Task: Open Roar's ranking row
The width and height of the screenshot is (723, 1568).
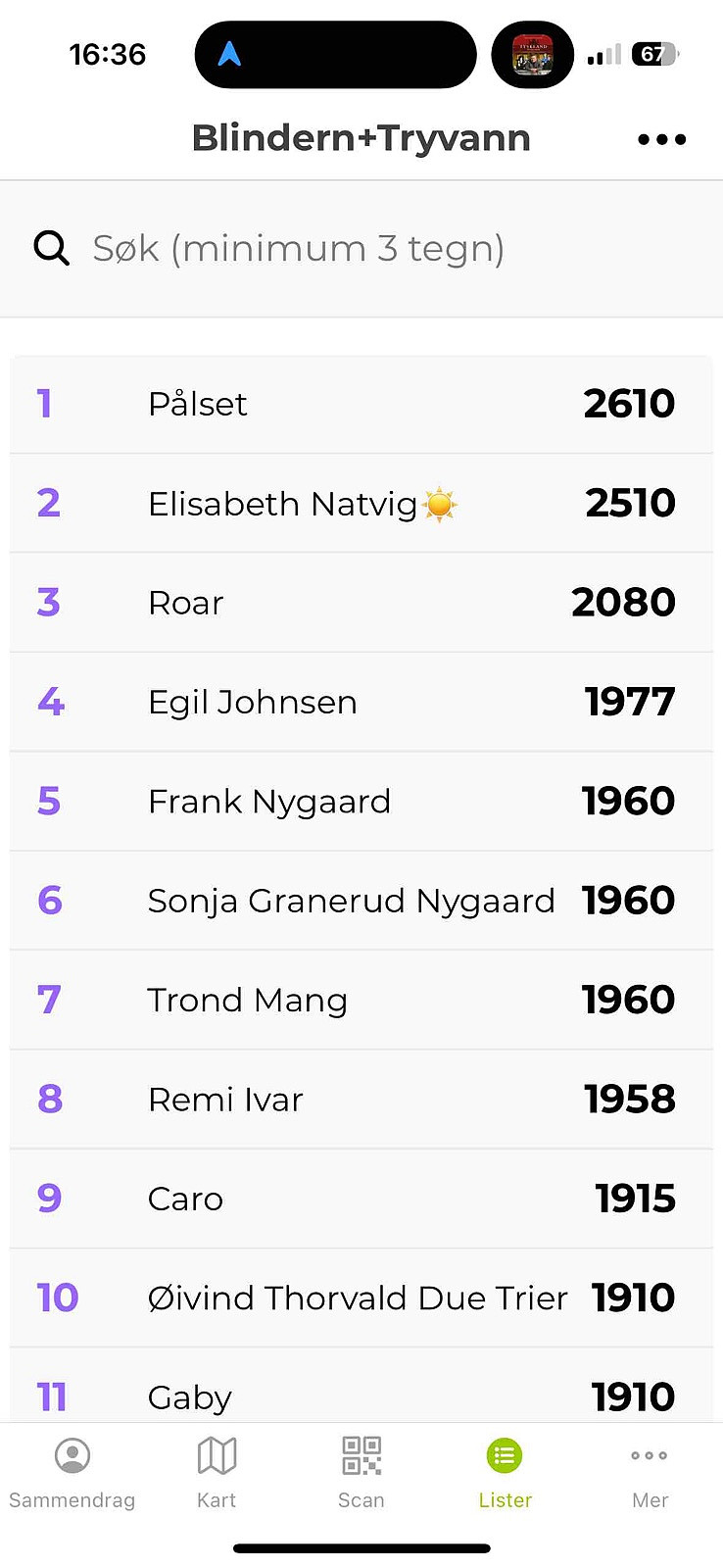Action: click(361, 603)
